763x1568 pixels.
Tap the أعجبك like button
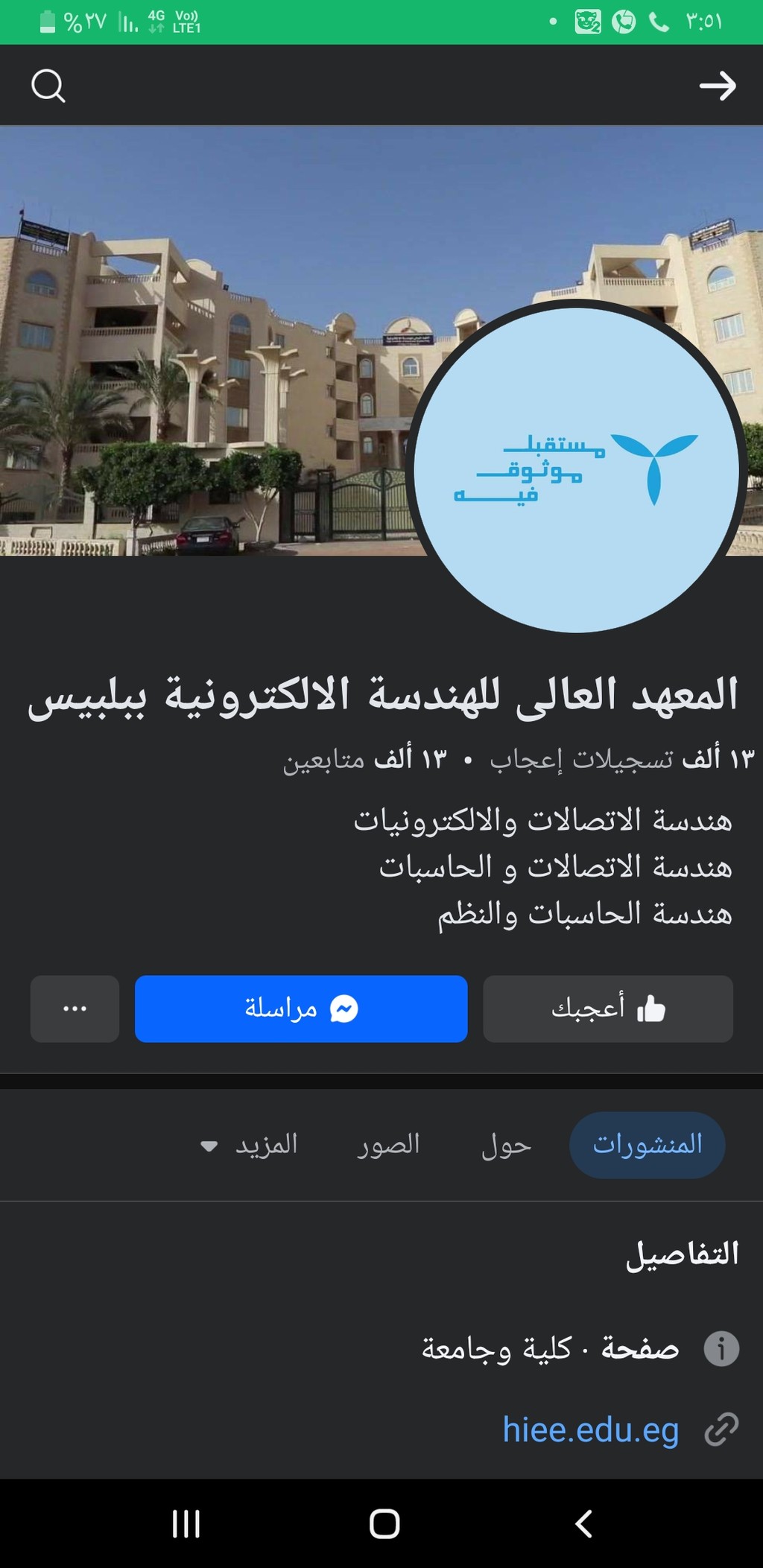(608, 1009)
